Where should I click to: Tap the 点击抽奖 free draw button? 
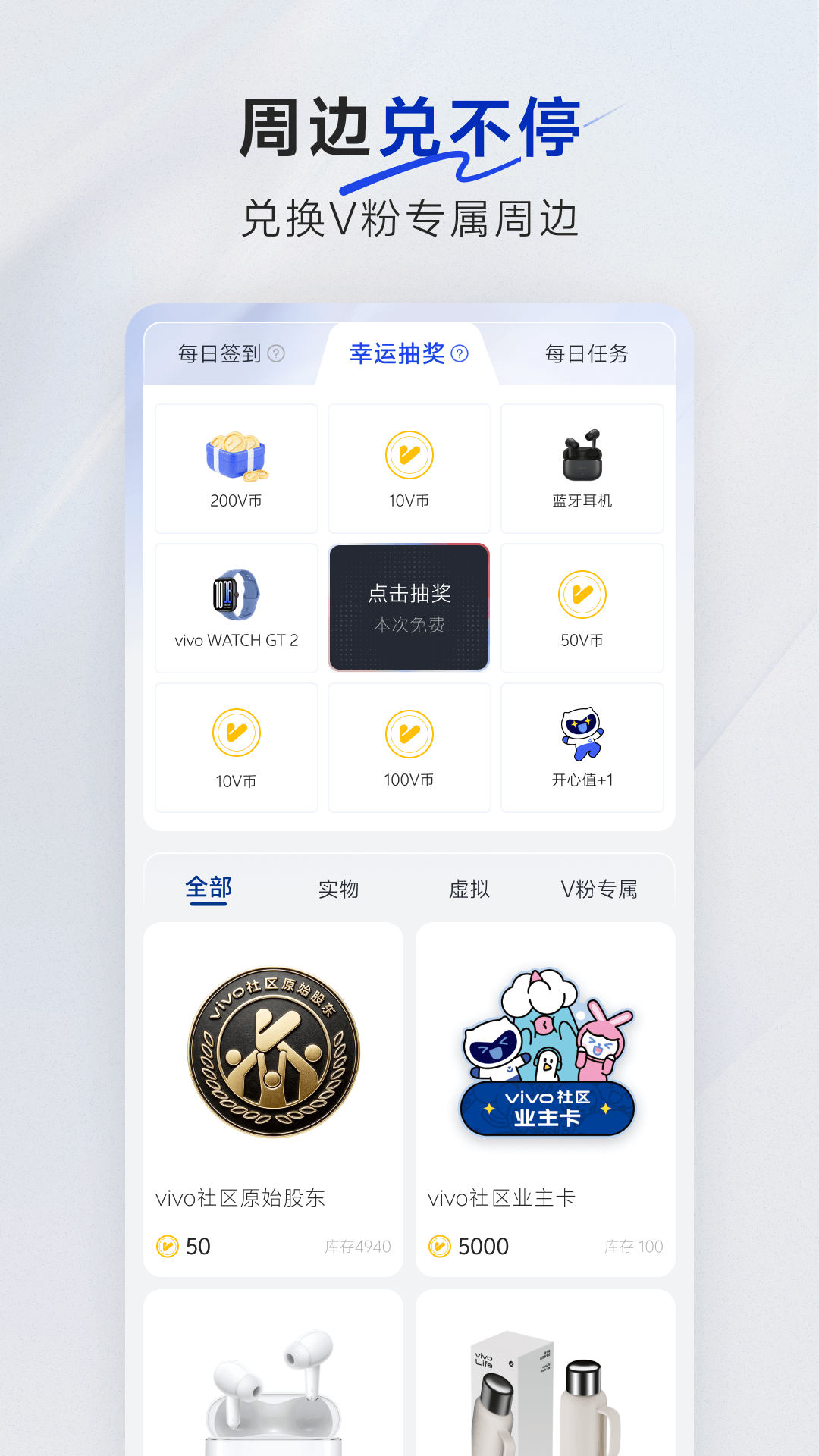pos(409,607)
